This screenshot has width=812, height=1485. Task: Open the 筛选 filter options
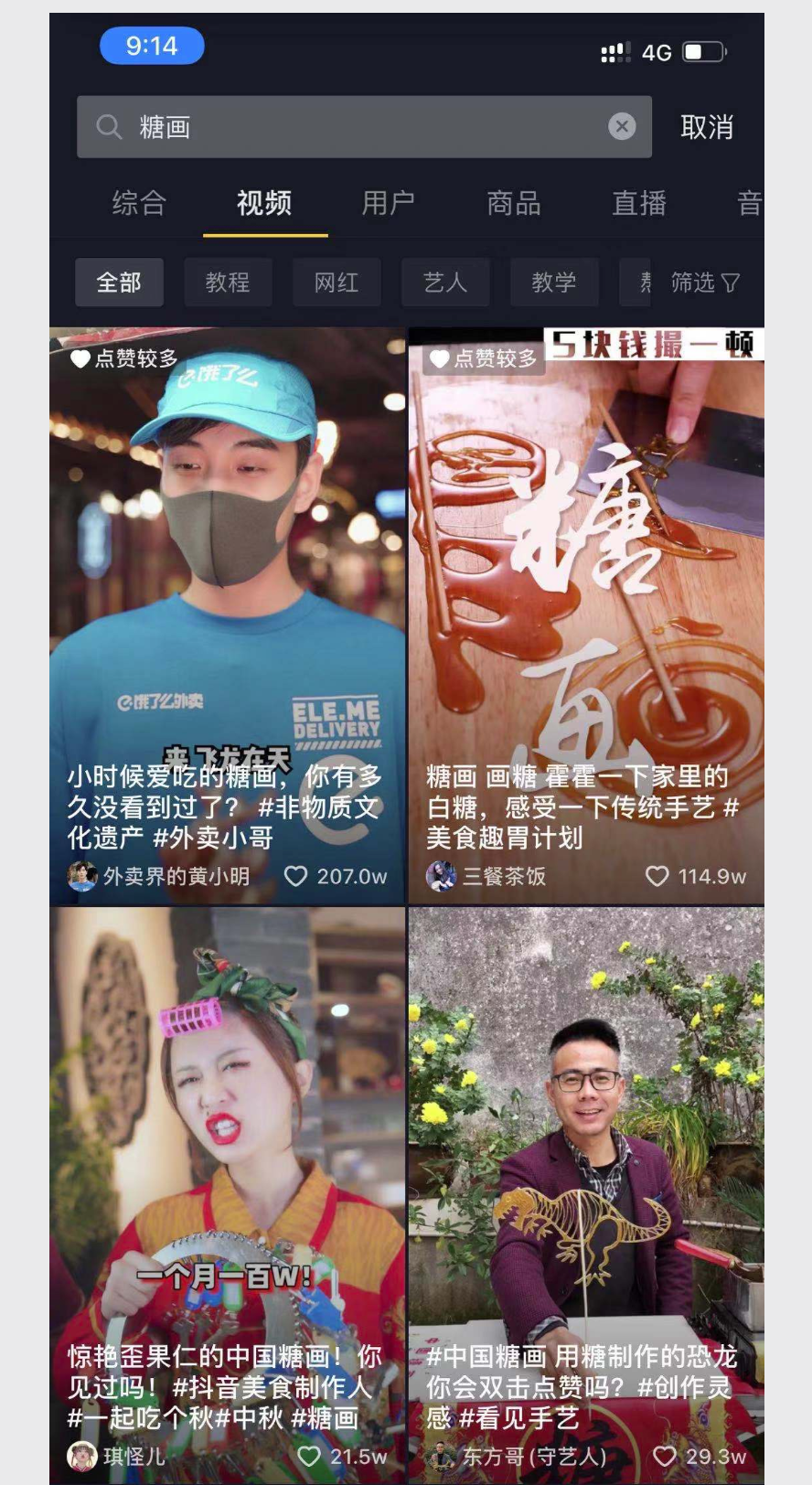[x=705, y=283]
